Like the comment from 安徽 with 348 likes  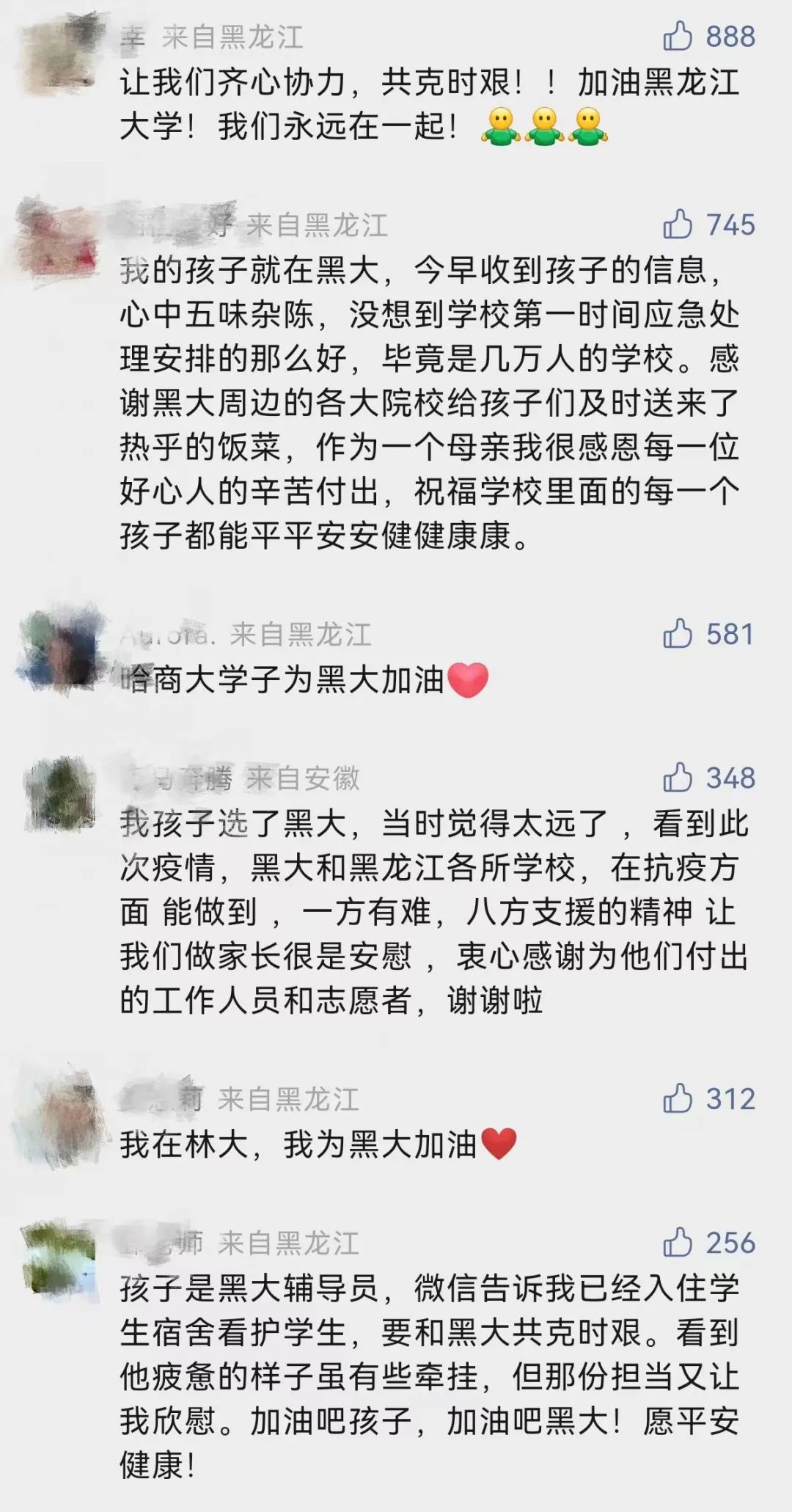point(678,778)
